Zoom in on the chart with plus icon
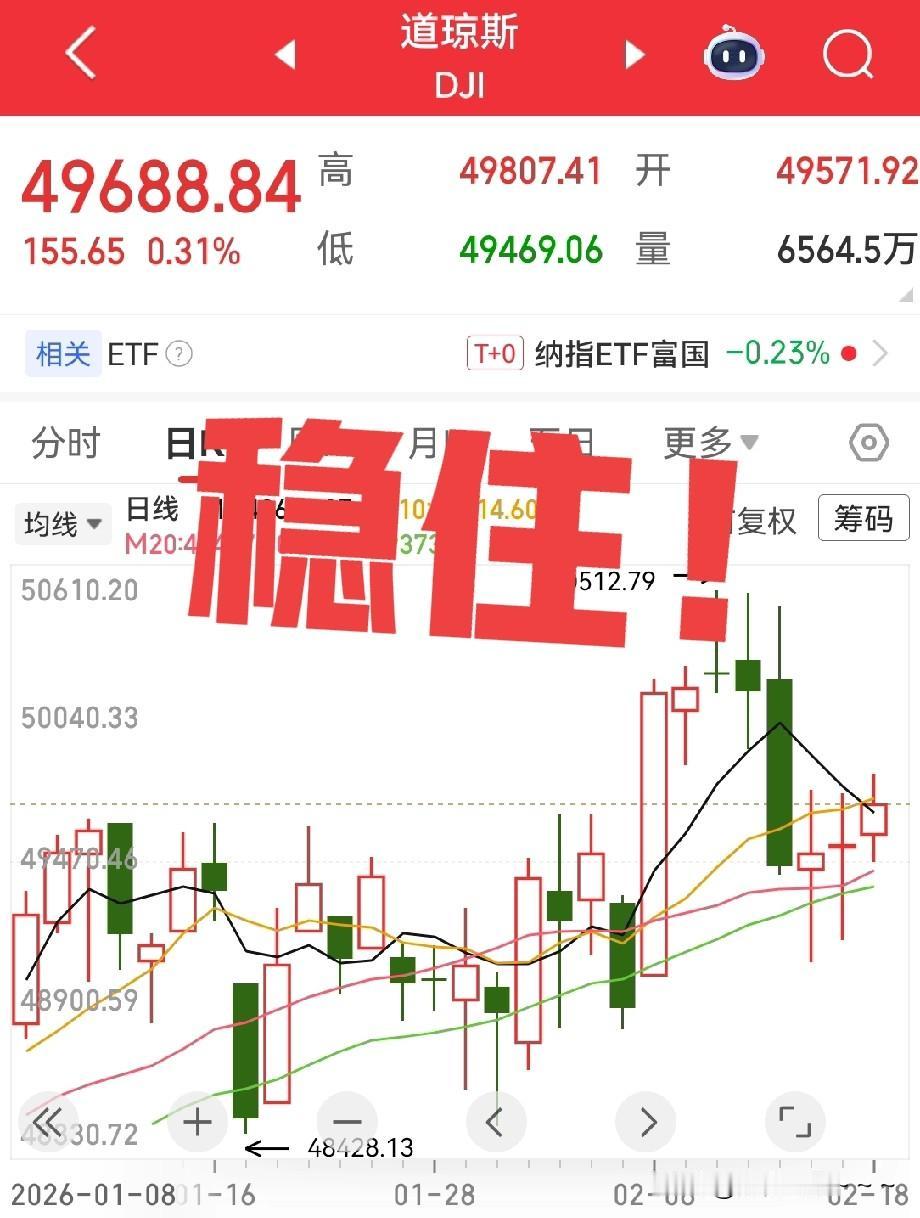The image size is (920, 1218). coord(196,1122)
